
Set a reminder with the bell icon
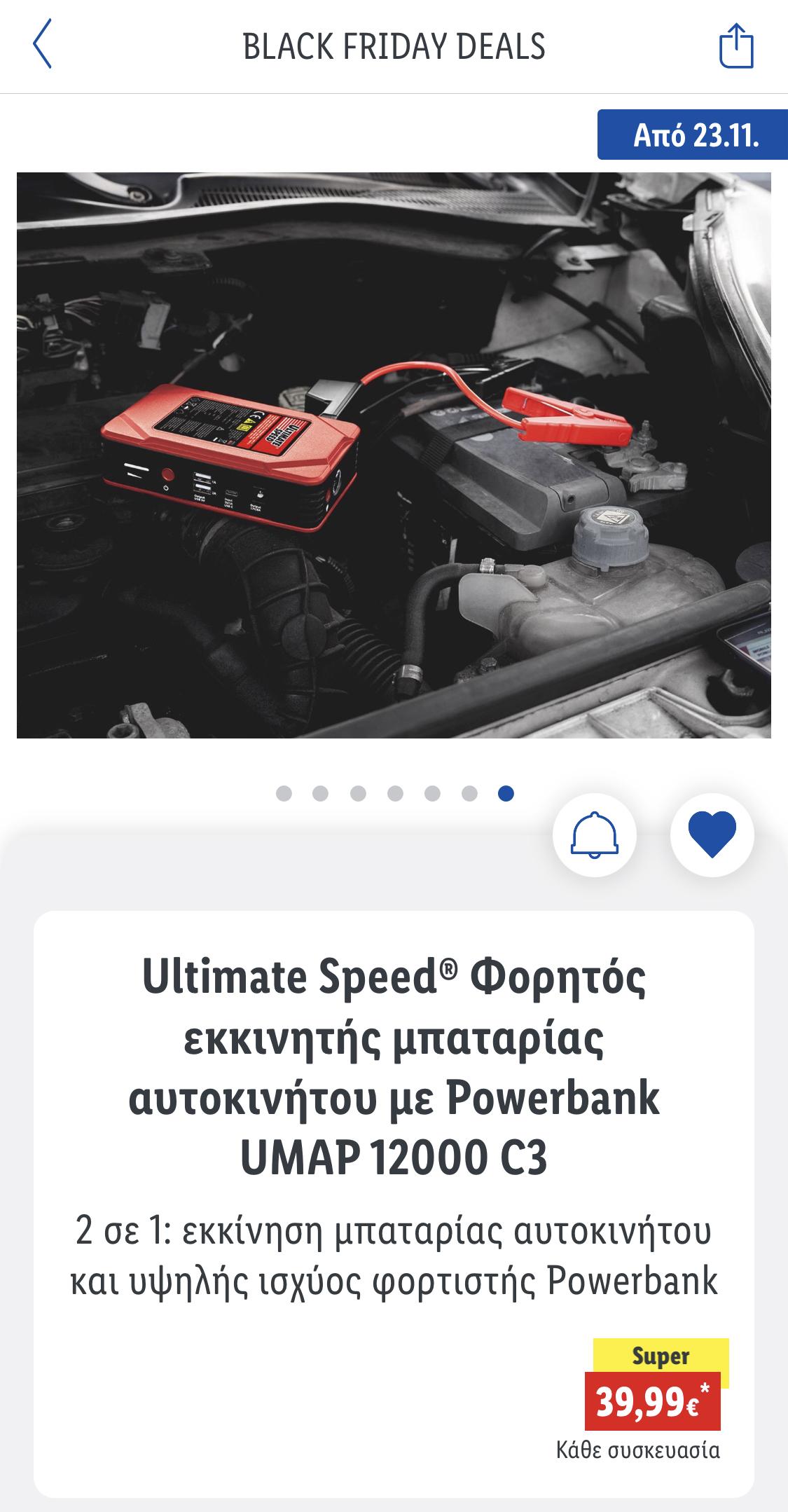click(x=594, y=834)
